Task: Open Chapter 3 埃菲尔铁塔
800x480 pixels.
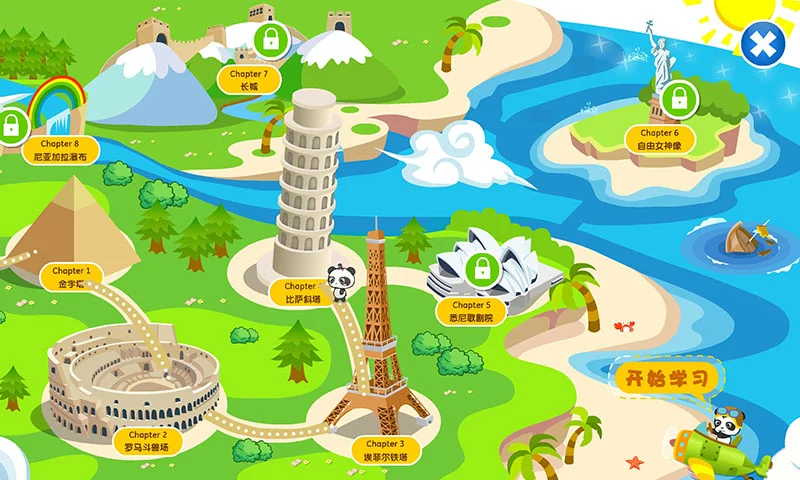Action: click(x=384, y=449)
